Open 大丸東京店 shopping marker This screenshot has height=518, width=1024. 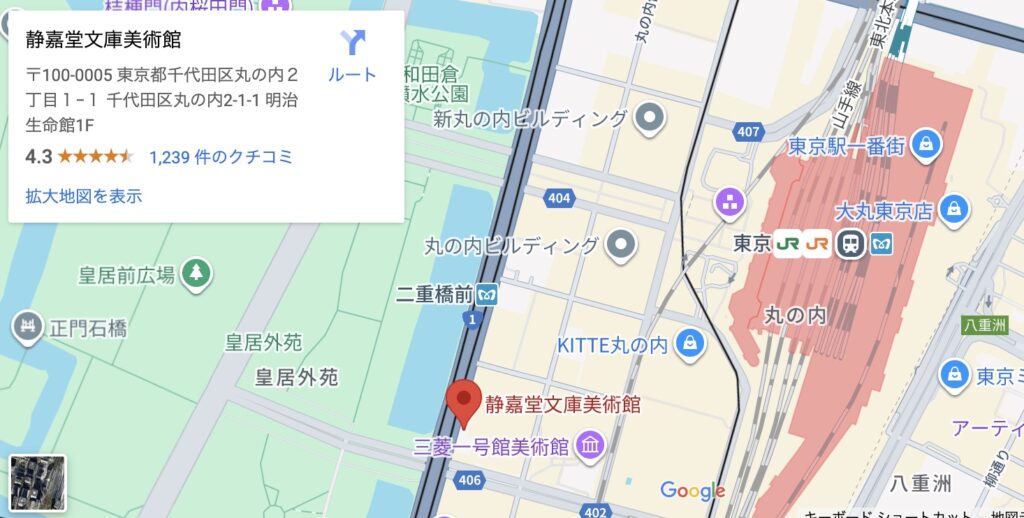[955, 210]
